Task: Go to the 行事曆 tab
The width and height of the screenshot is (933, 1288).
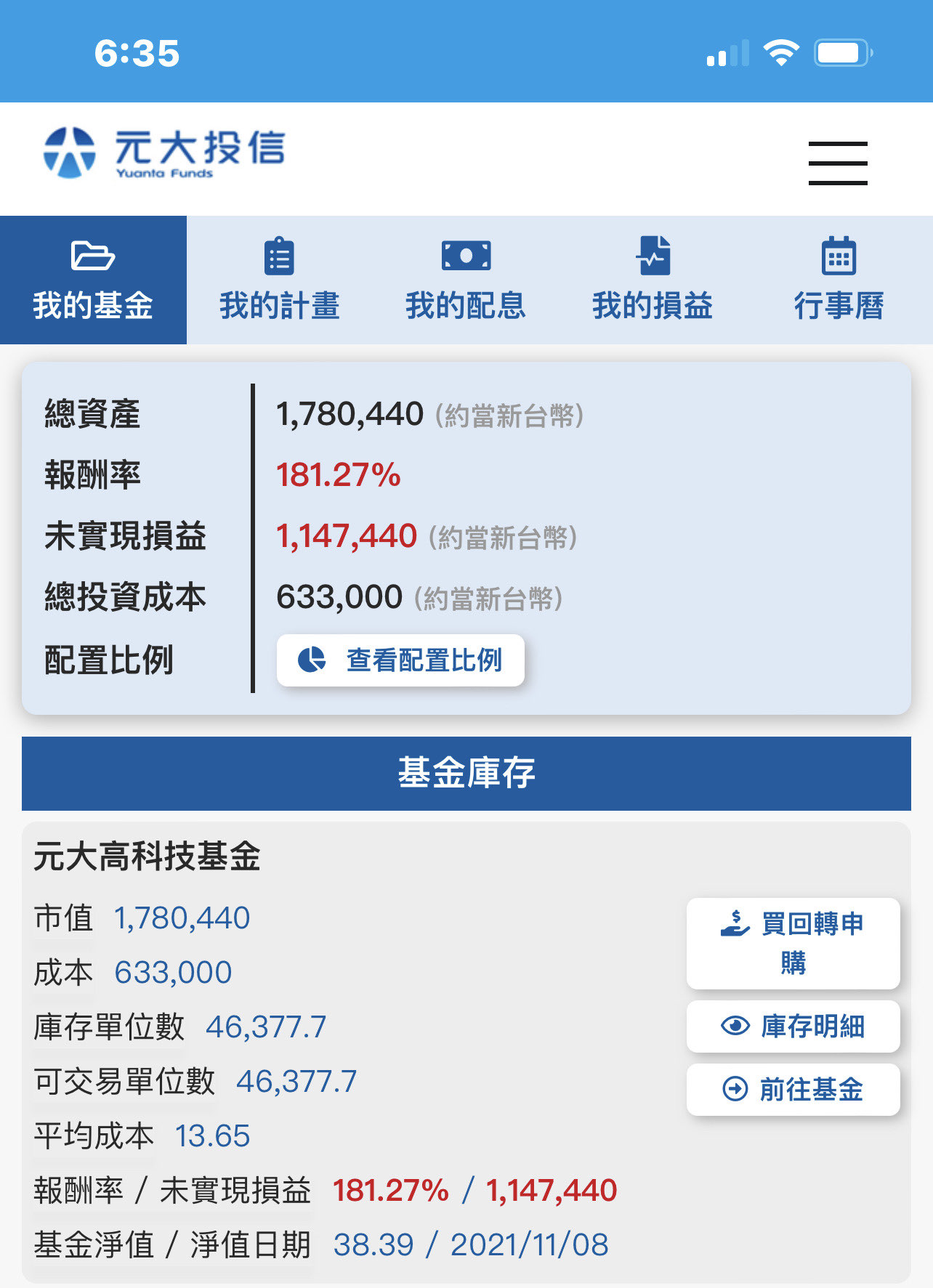Action: pos(839,280)
